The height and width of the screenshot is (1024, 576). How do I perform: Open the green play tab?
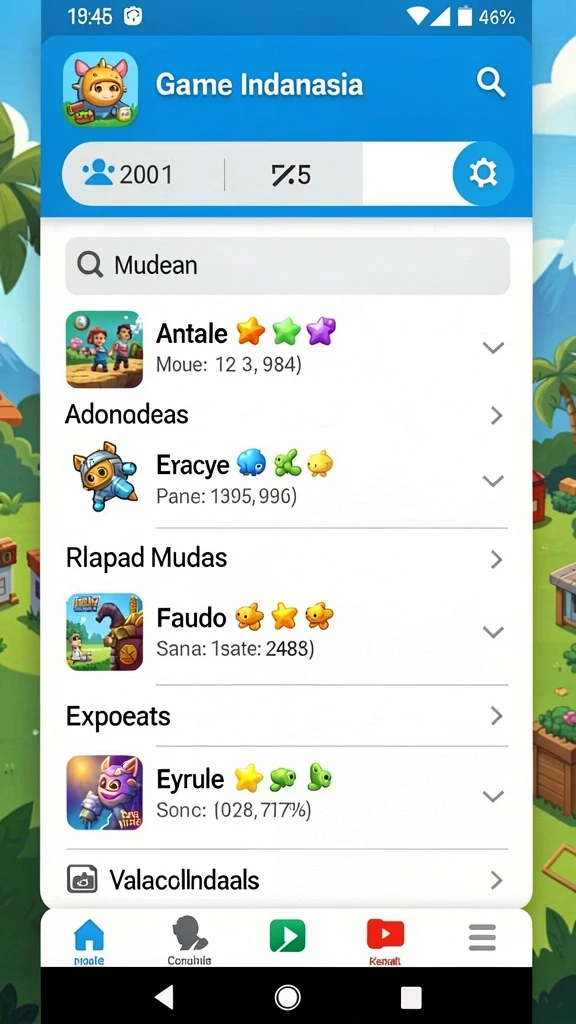(x=287, y=936)
